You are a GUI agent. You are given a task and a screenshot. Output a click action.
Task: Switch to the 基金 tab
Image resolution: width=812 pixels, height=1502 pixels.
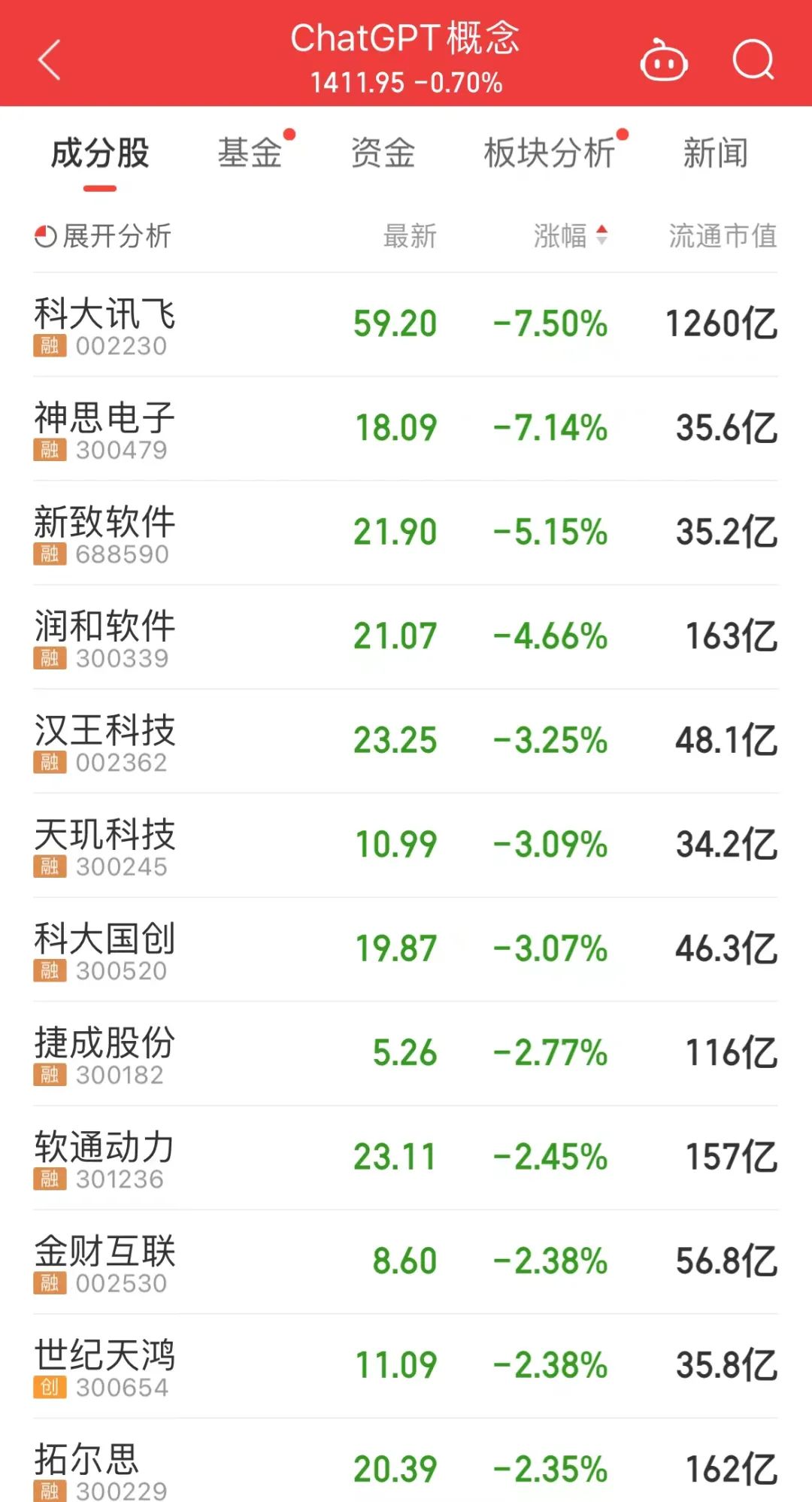tap(250, 153)
